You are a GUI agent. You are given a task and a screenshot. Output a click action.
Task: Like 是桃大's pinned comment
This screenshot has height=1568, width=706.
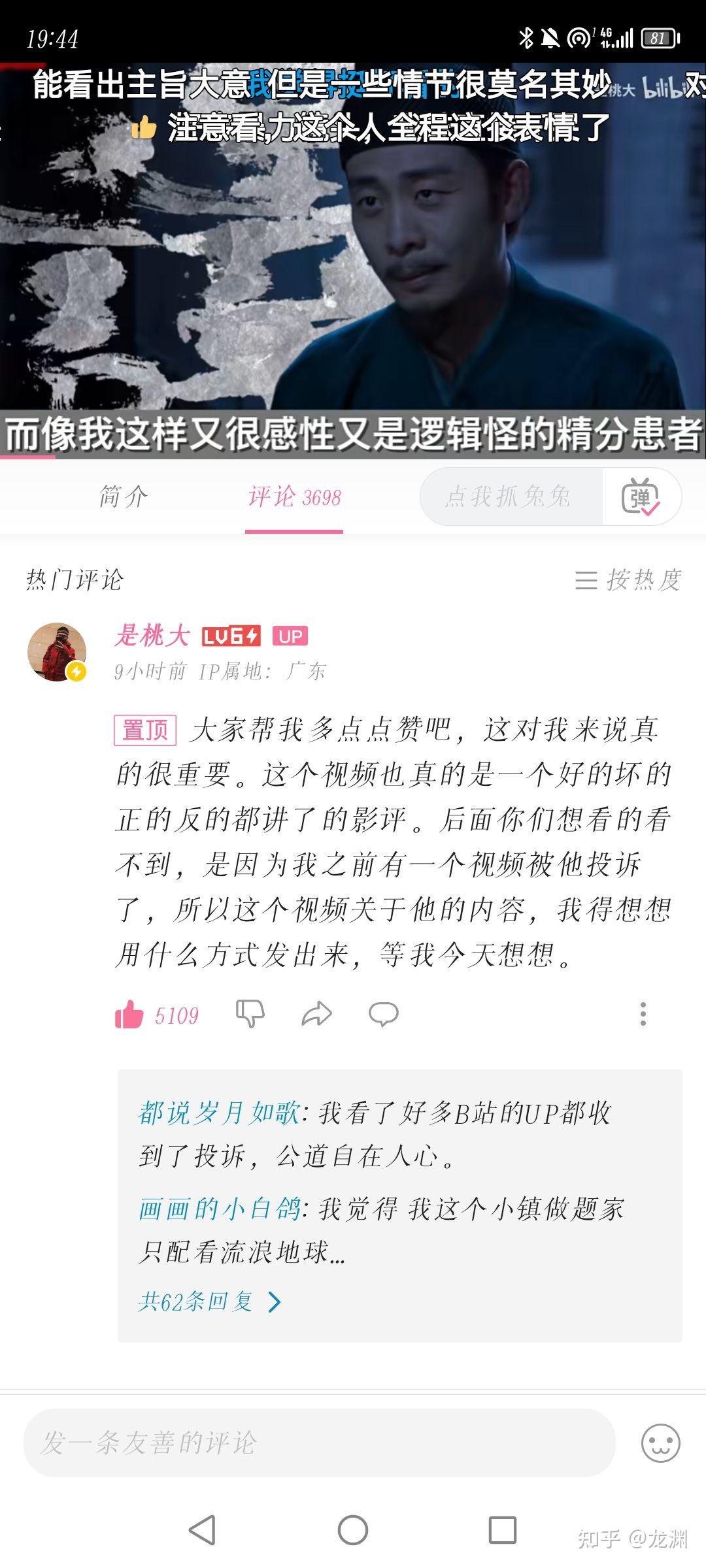click(129, 1015)
